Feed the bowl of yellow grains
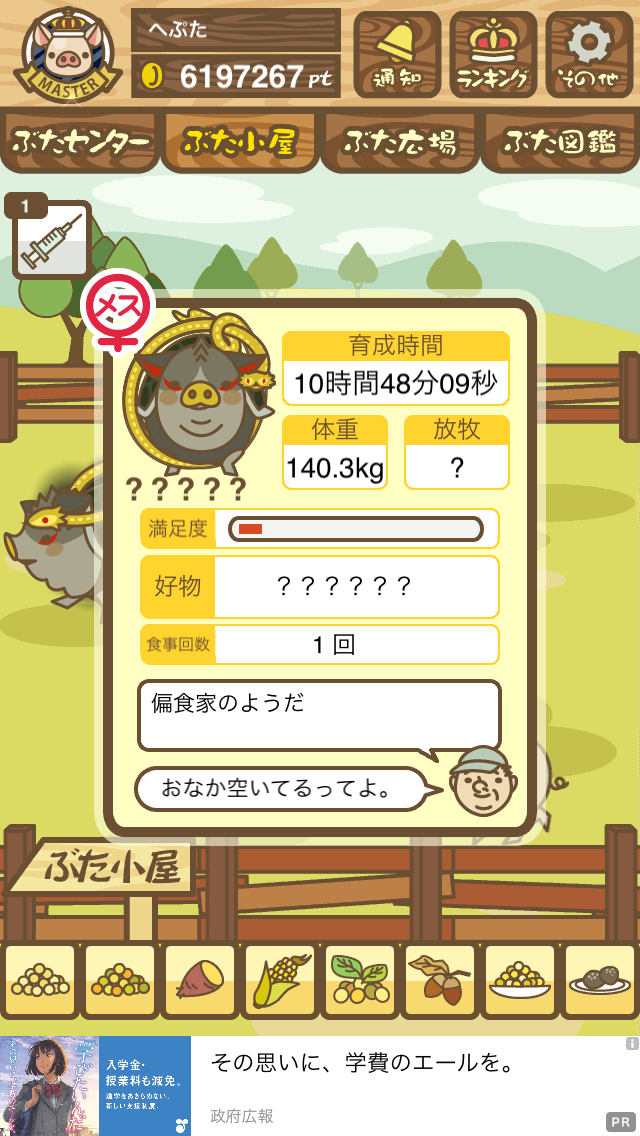 coord(519,981)
